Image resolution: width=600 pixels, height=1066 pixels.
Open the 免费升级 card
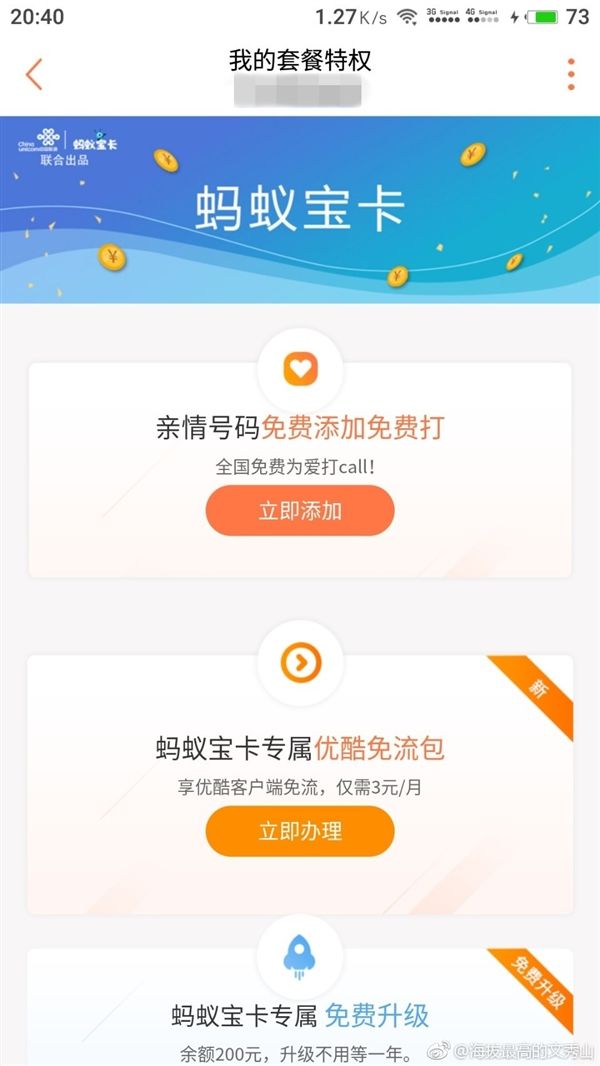[x=300, y=1017]
